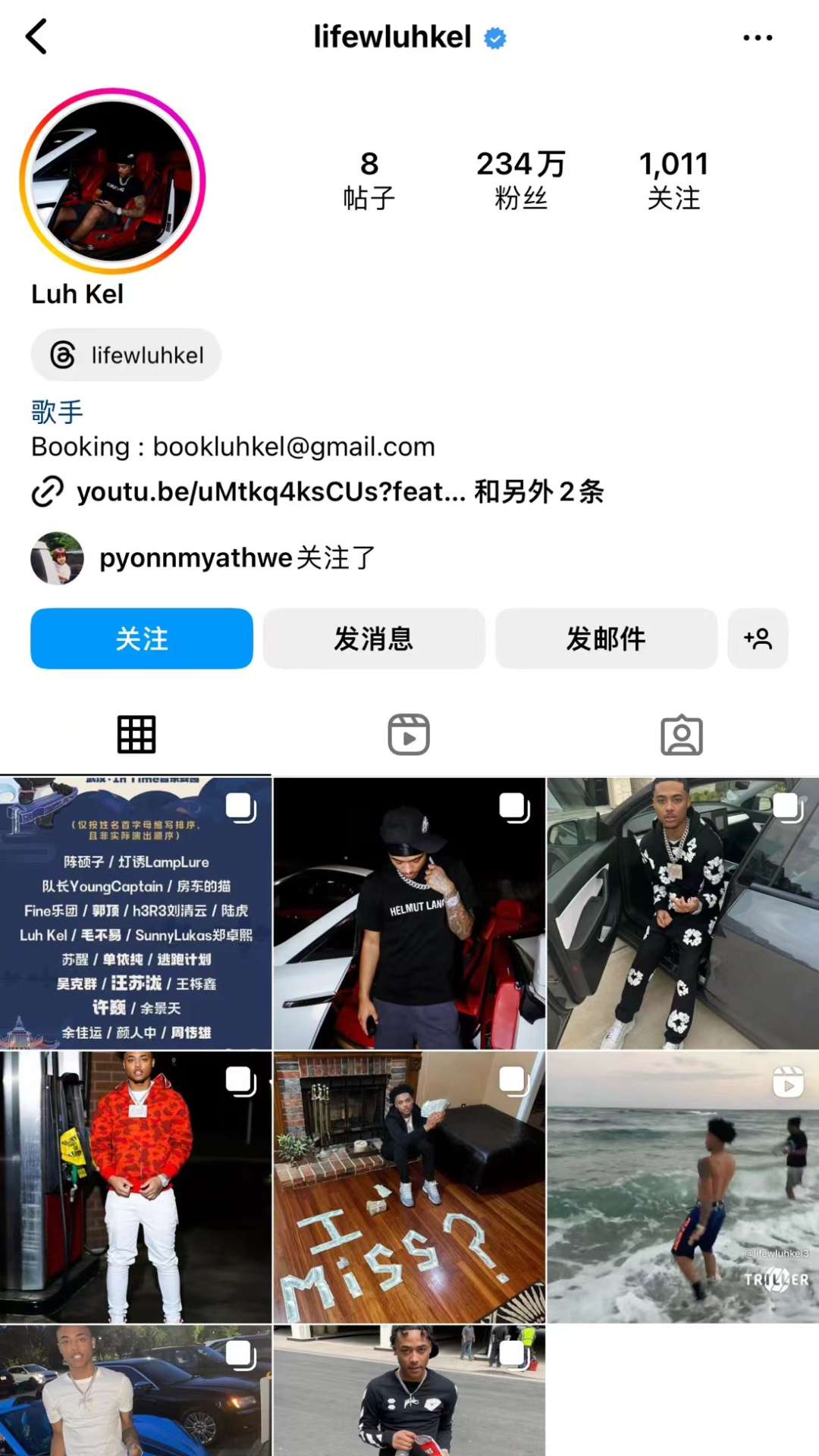View the 1,011 关注 following list
The image size is (819, 1456).
[673, 180]
